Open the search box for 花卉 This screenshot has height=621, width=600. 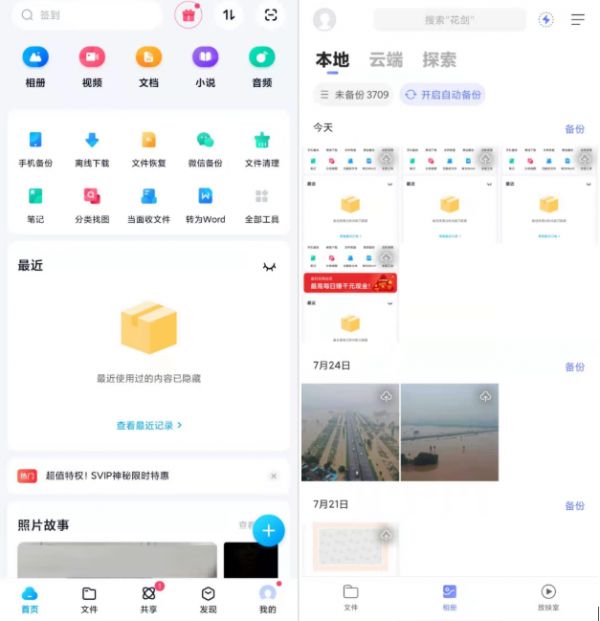point(449,20)
